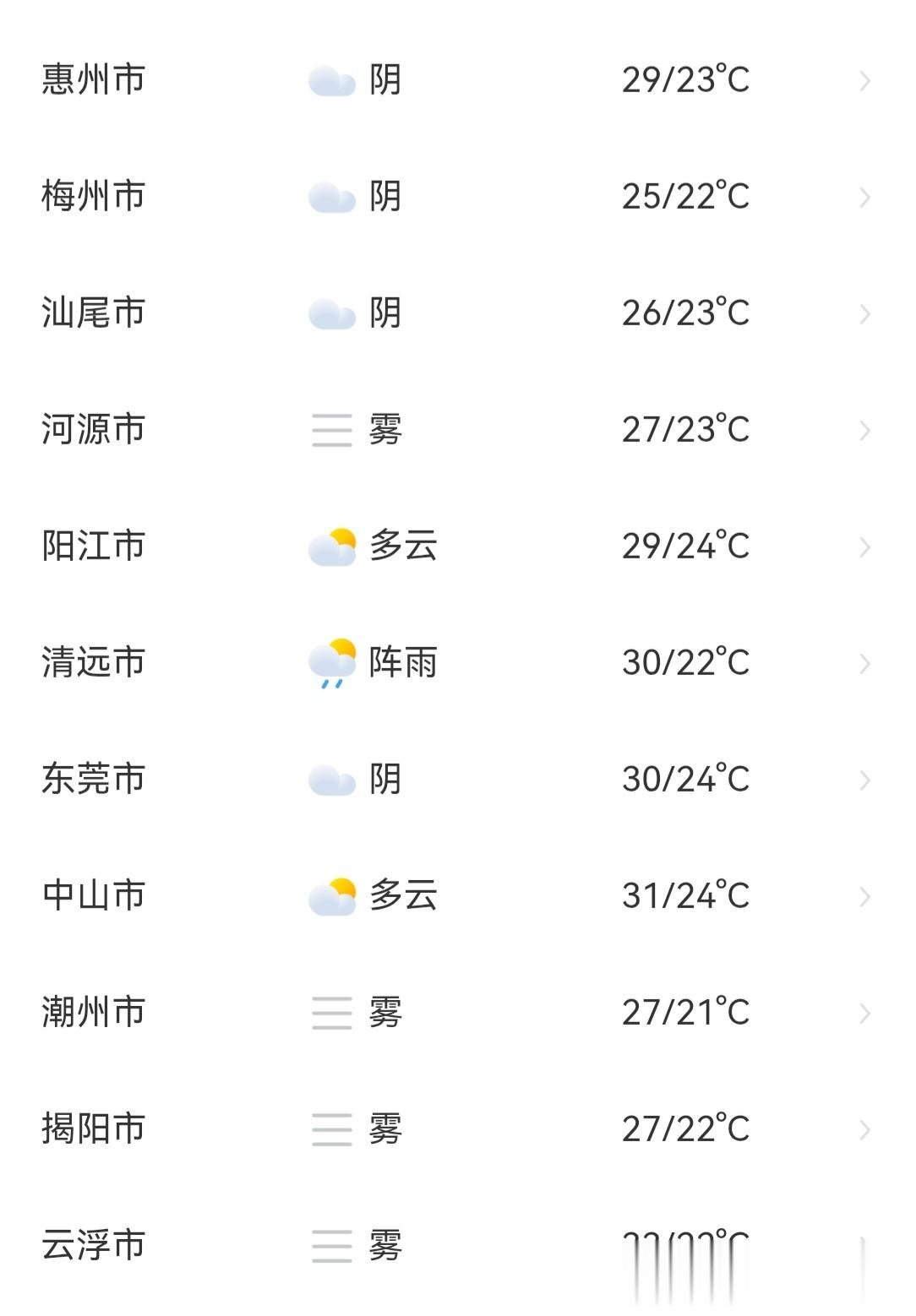
Task: Select the 汕尾市 forecast row
Action: coord(456,313)
